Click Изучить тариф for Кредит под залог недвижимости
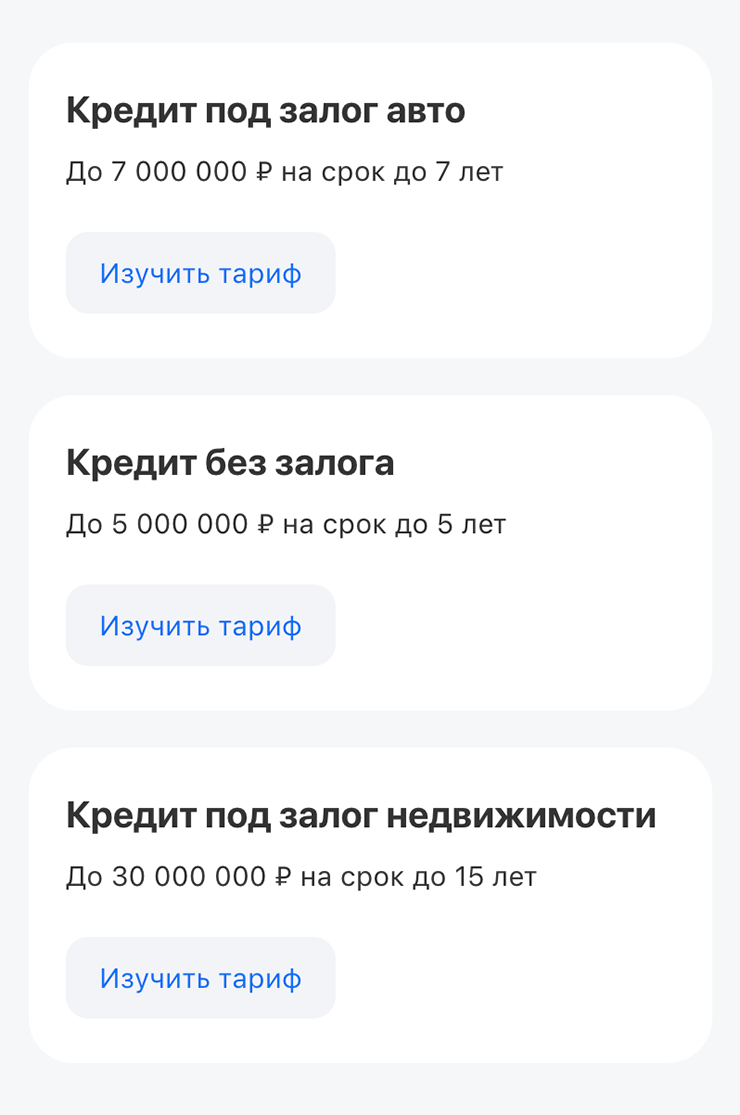 [x=200, y=977]
